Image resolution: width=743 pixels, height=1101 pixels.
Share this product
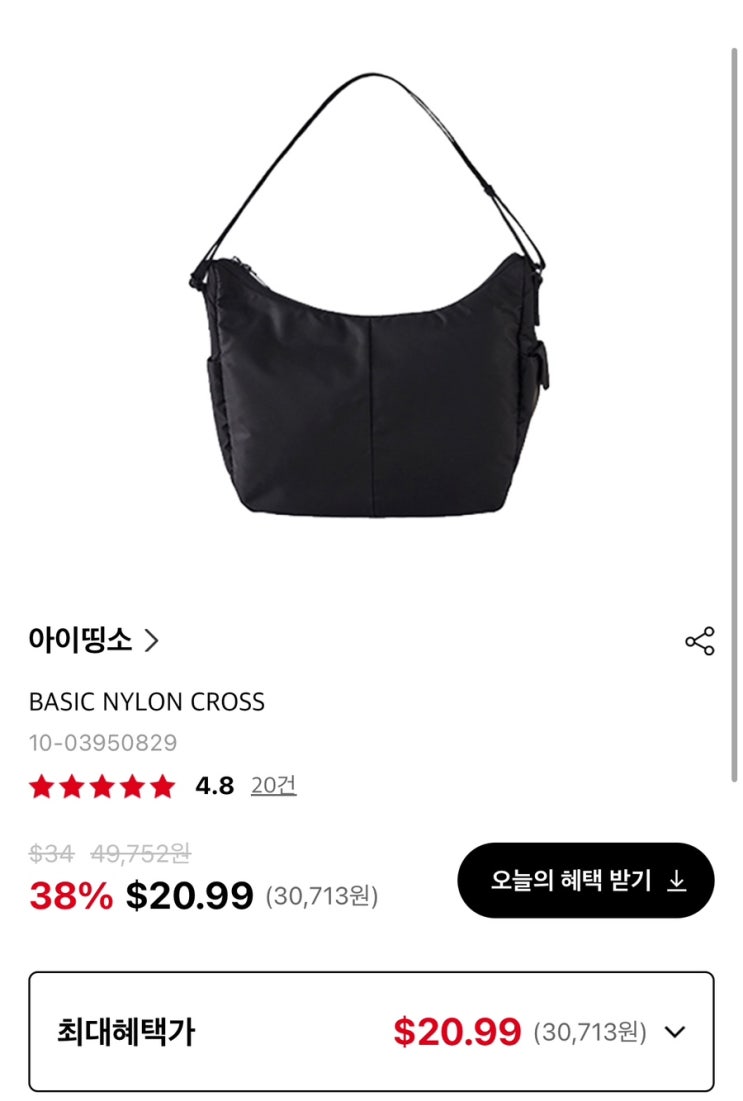pyautogui.click(x=699, y=641)
